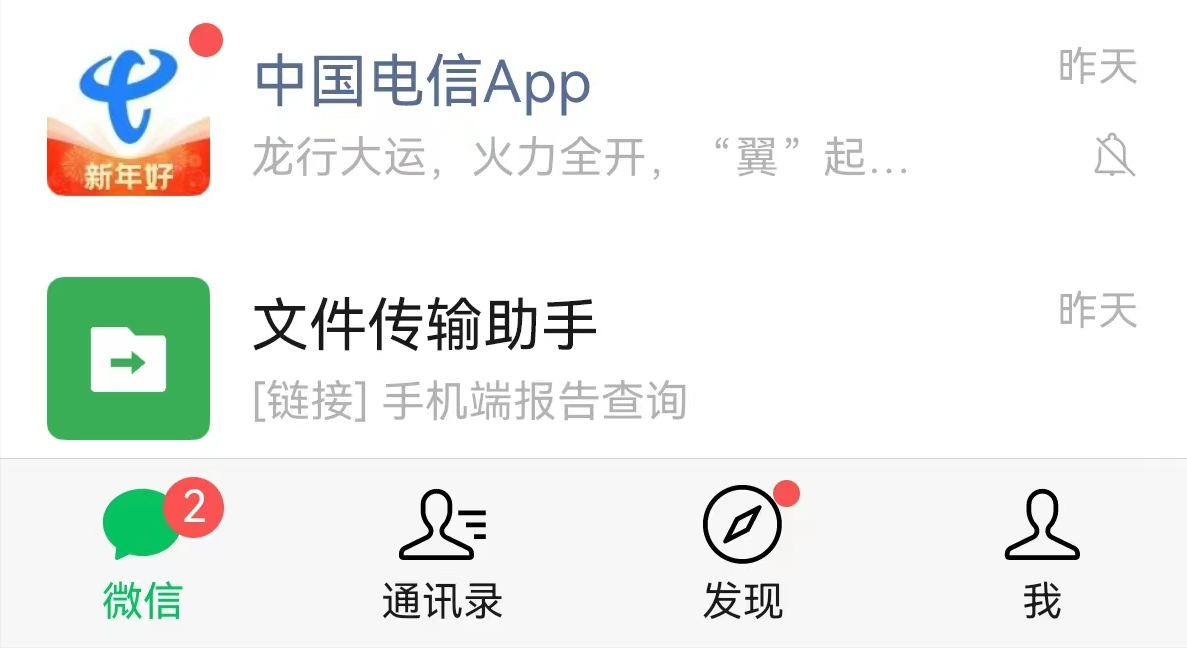The width and height of the screenshot is (1187, 648).
Task: Switch to the 微信 chats tab
Action: (x=144, y=555)
